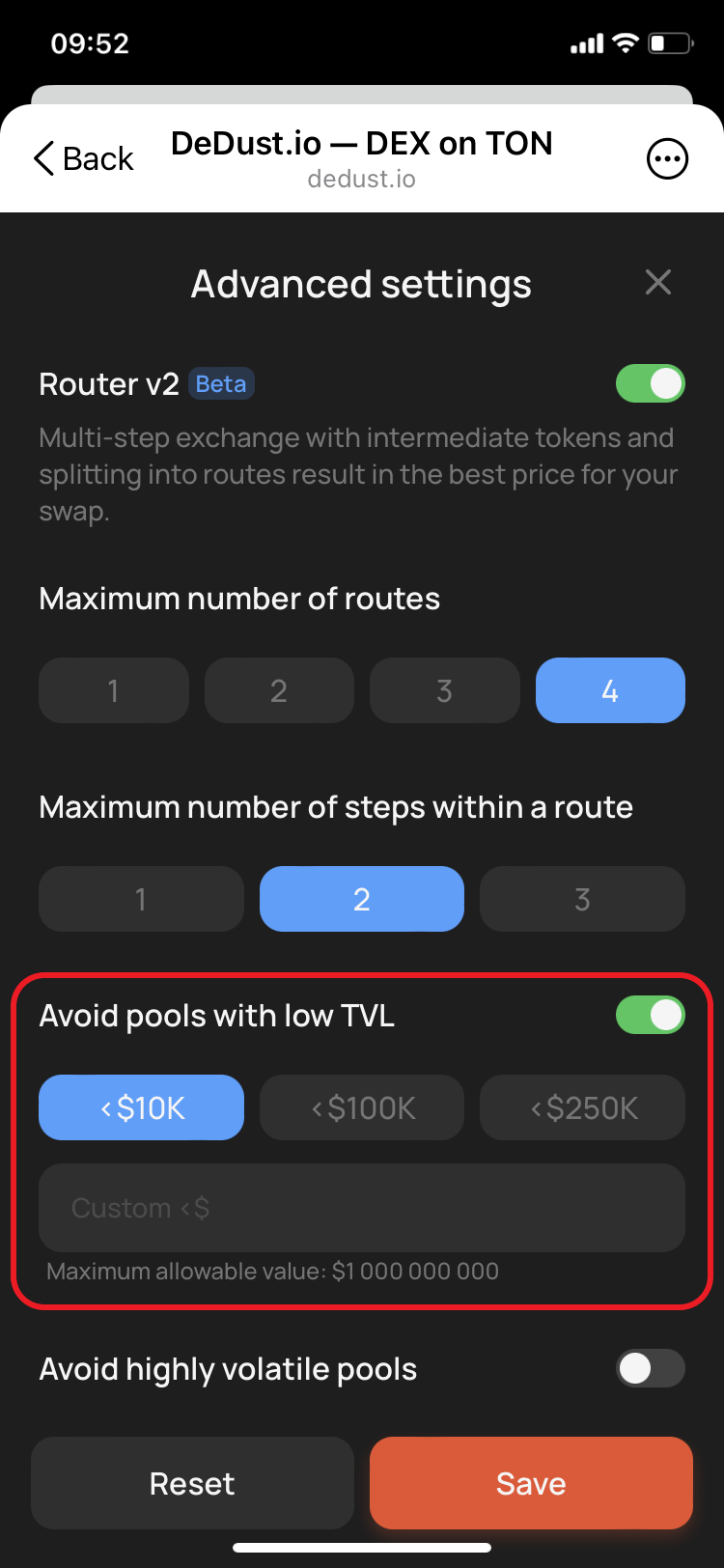Save the advanced settings
Image resolution: width=724 pixels, height=1568 pixels.
531,1483
